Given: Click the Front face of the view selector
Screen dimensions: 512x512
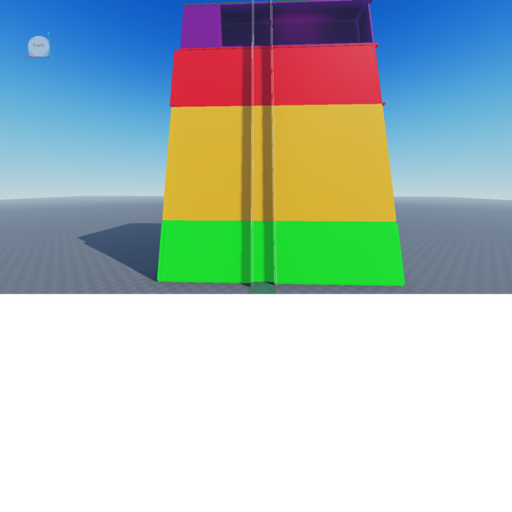Looking at the screenshot, I should (38, 46).
